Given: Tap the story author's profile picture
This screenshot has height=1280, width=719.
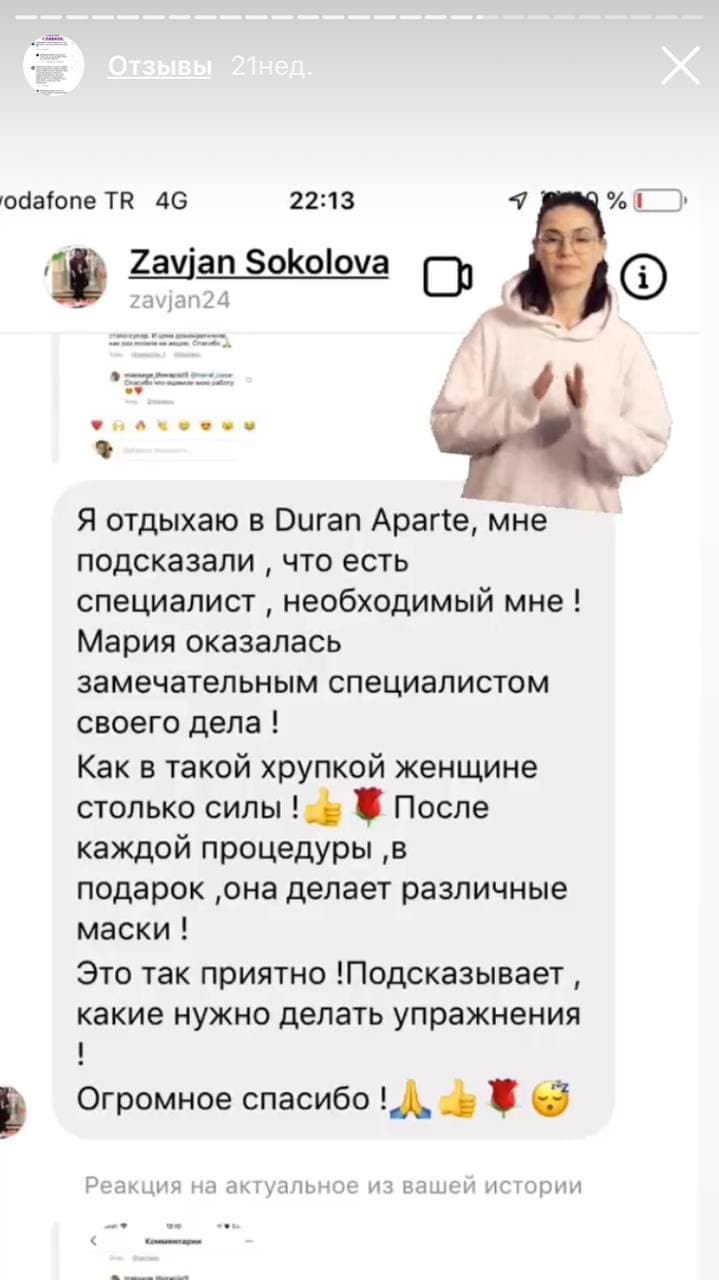Looking at the screenshot, I should point(53,65).
